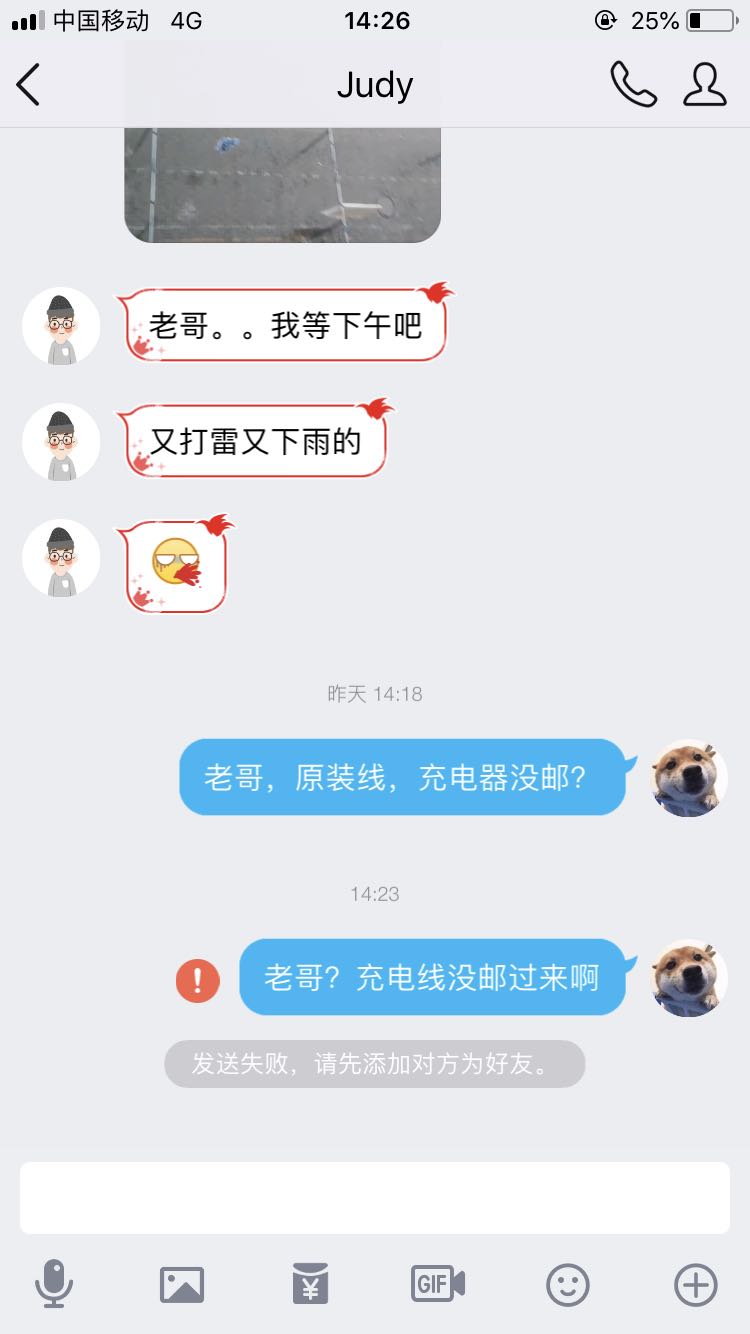
Task: Open the GIF video option
Action: [438, 1284]
